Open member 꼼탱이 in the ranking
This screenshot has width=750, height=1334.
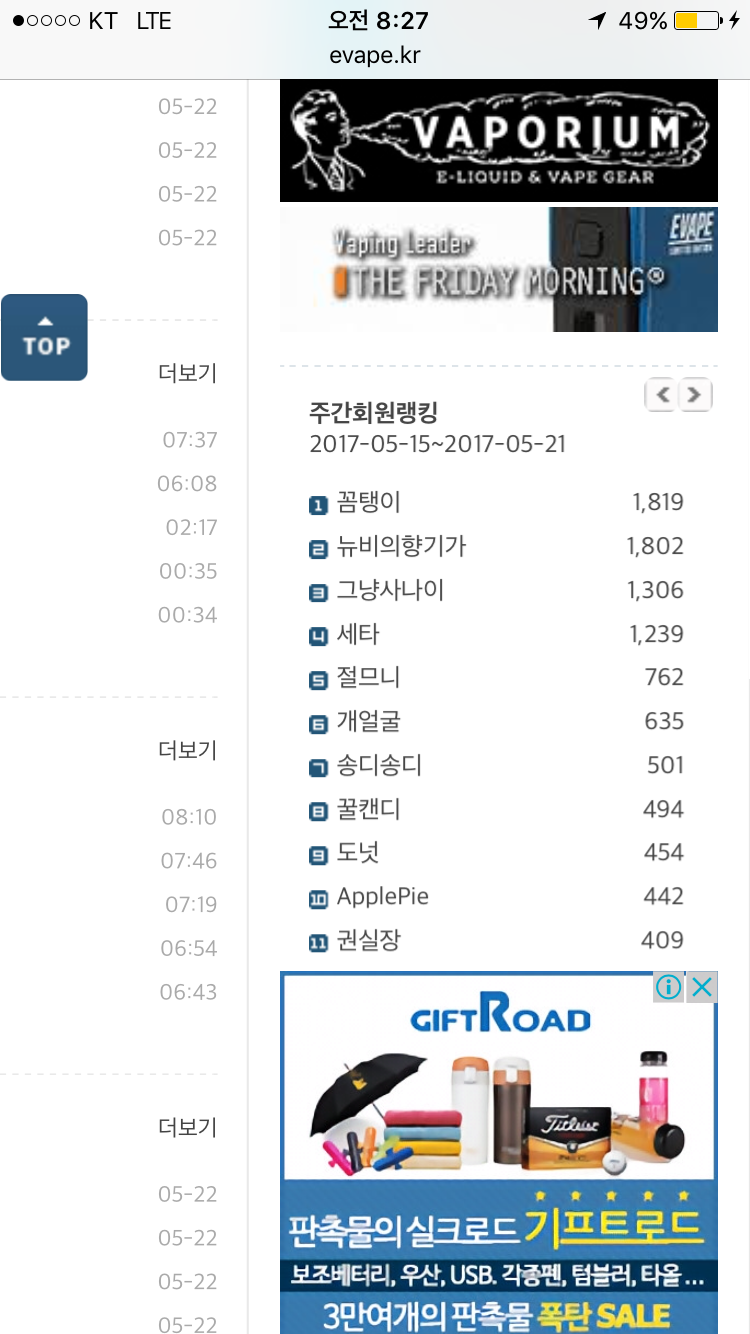(369, 503)
